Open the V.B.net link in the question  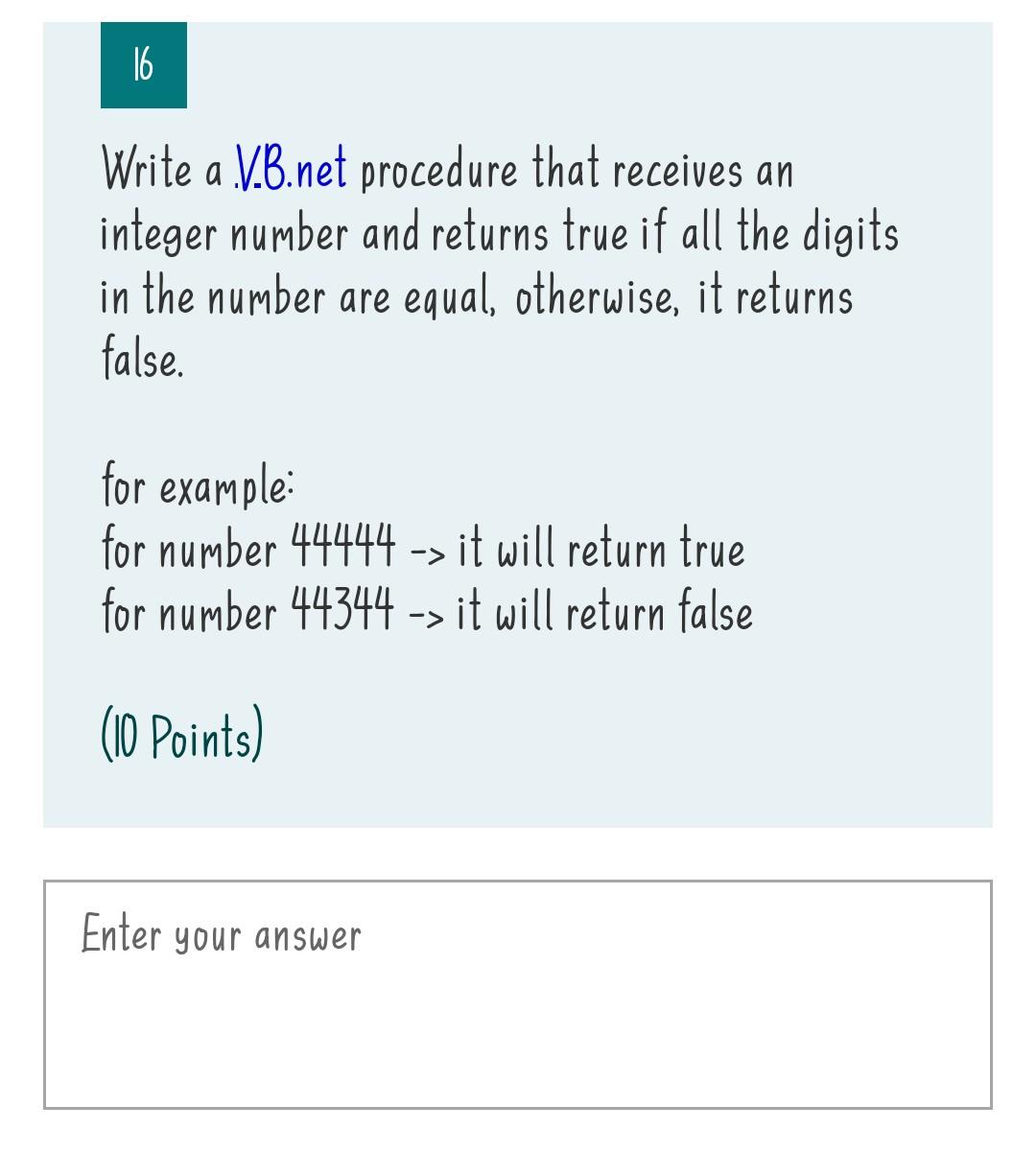292,172
